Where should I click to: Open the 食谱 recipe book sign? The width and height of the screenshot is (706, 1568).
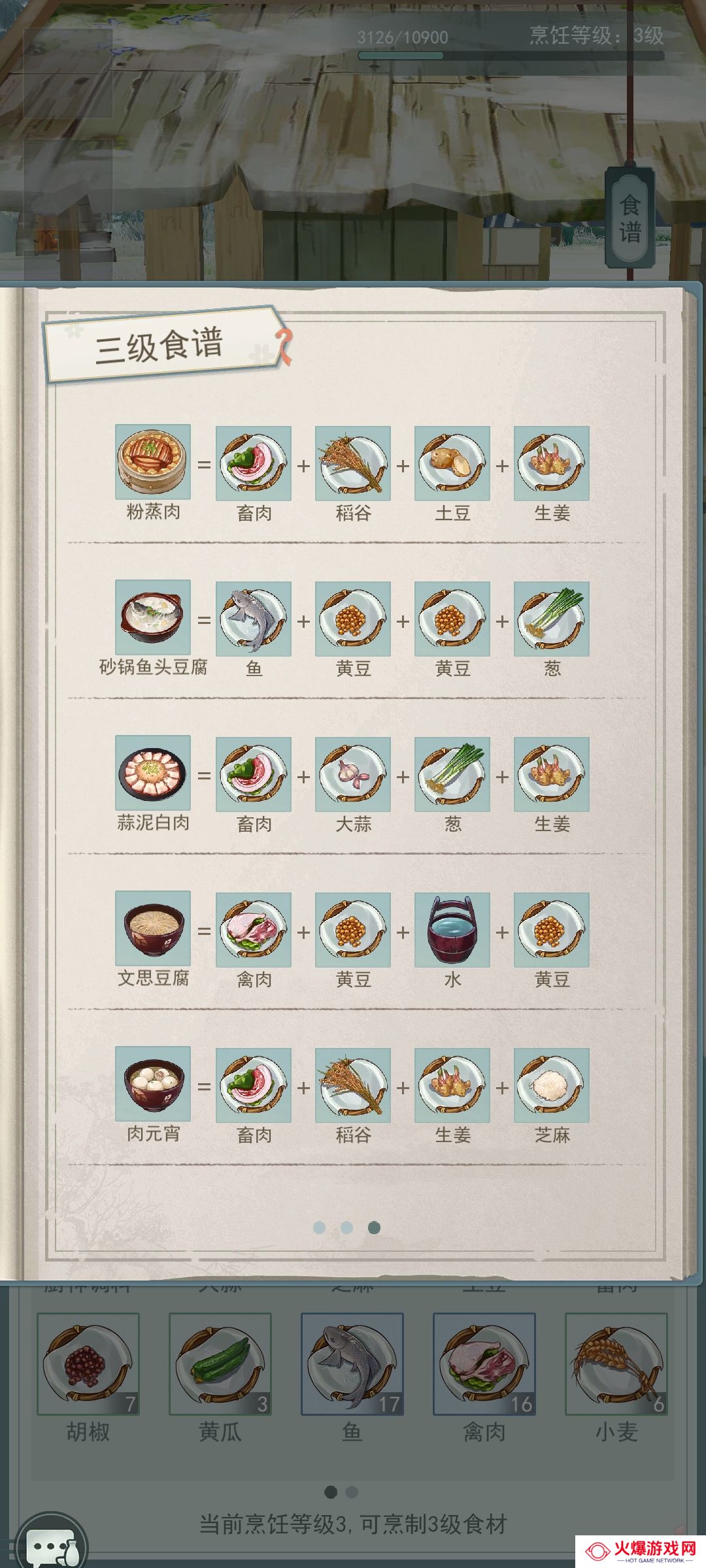pos(630,218)
